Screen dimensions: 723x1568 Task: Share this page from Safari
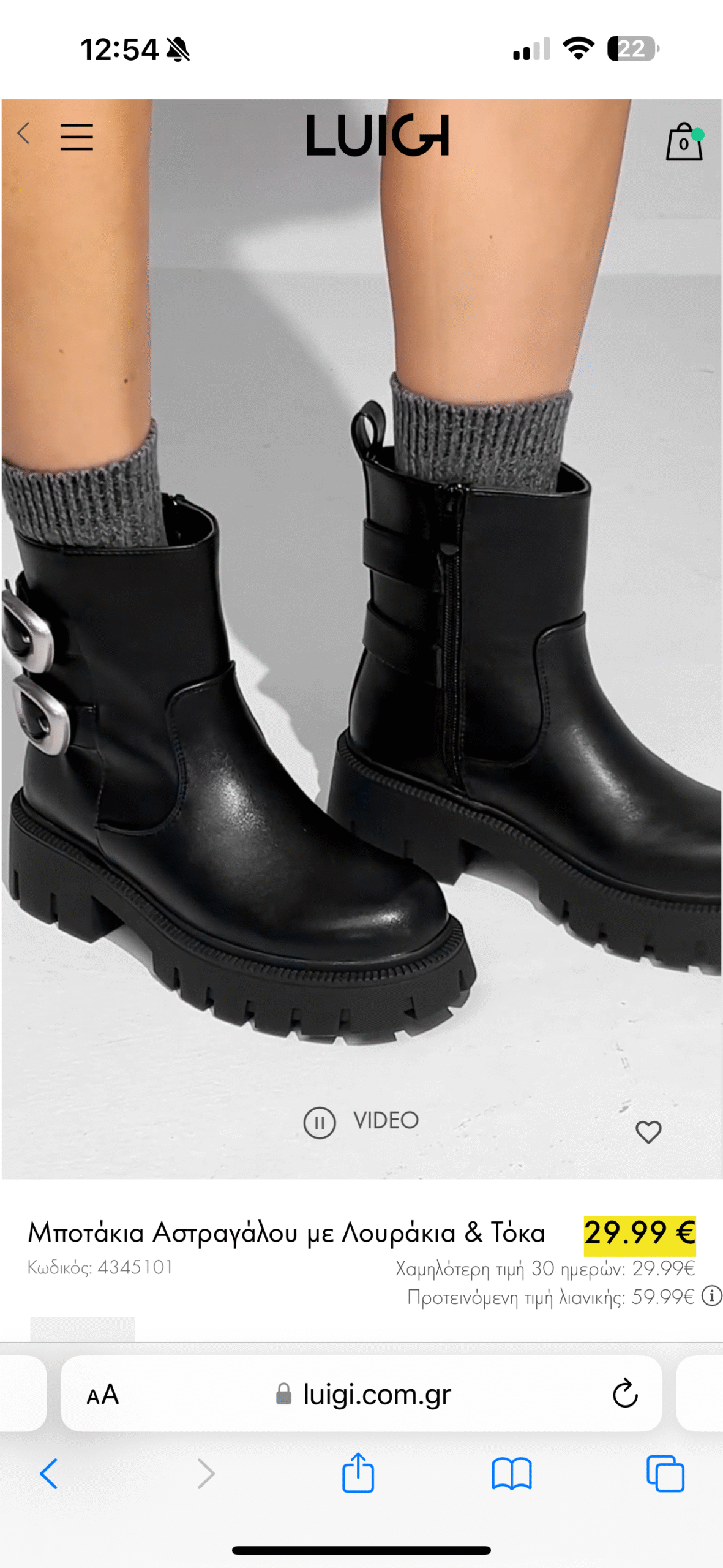click(358, 1472)
